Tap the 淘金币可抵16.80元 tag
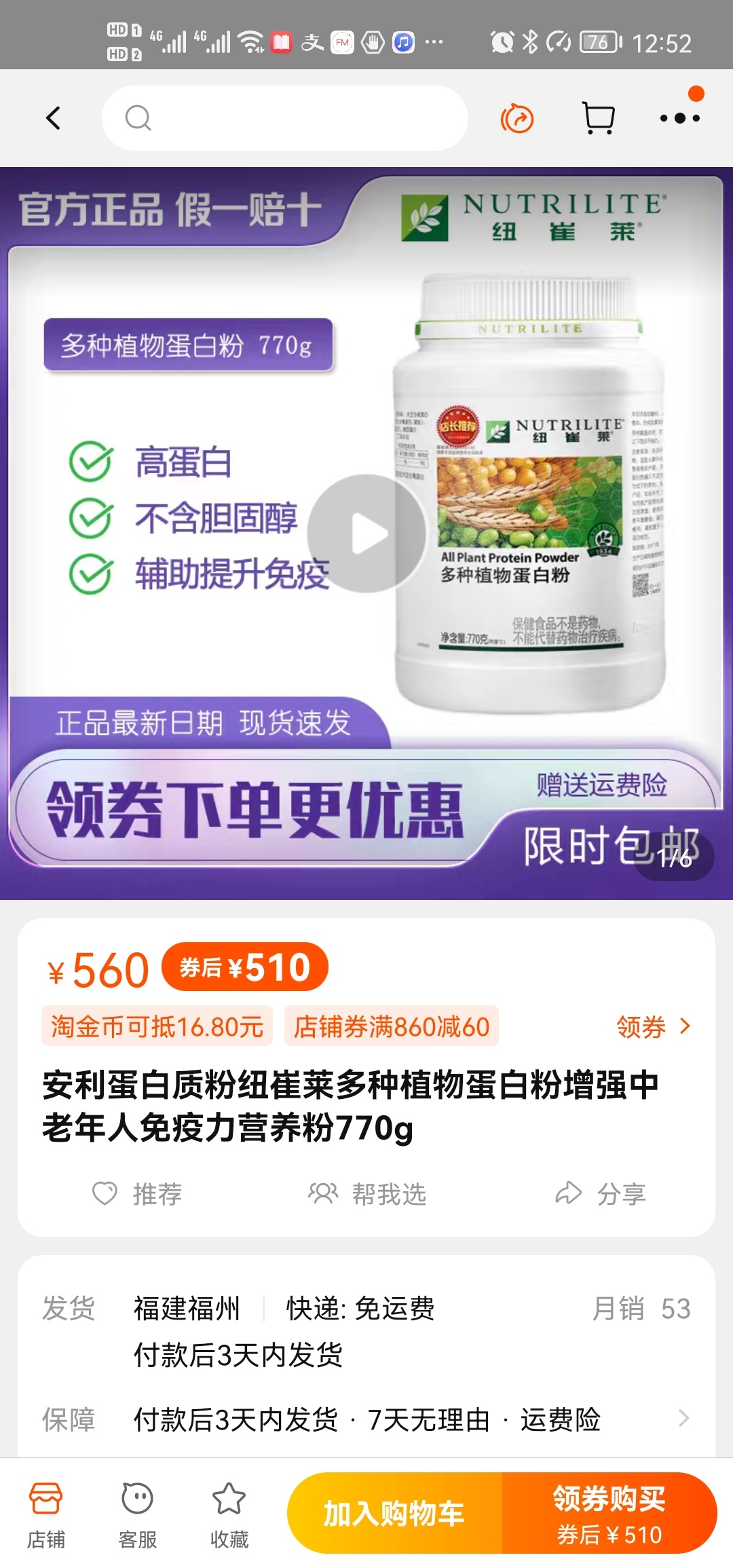This screenshot has height=1568, width=733. [157, 1026]
